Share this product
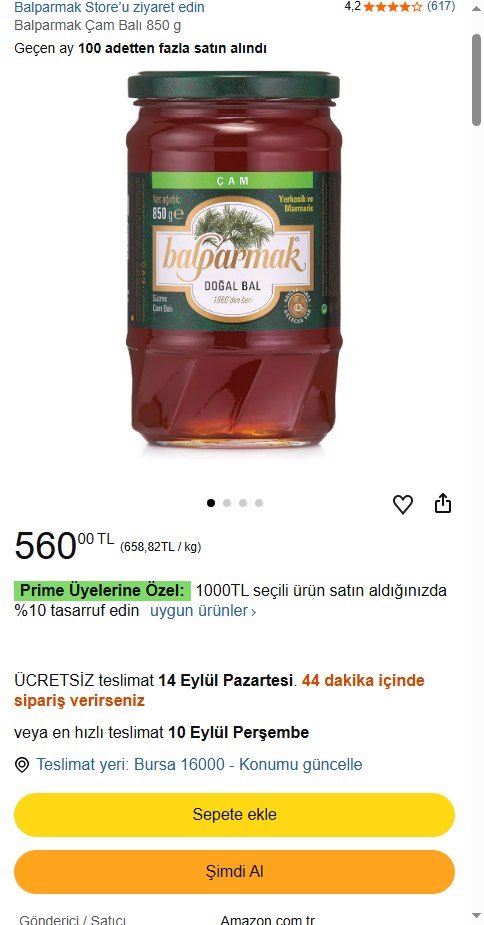The image size is (484, 925). coord(443,504)
